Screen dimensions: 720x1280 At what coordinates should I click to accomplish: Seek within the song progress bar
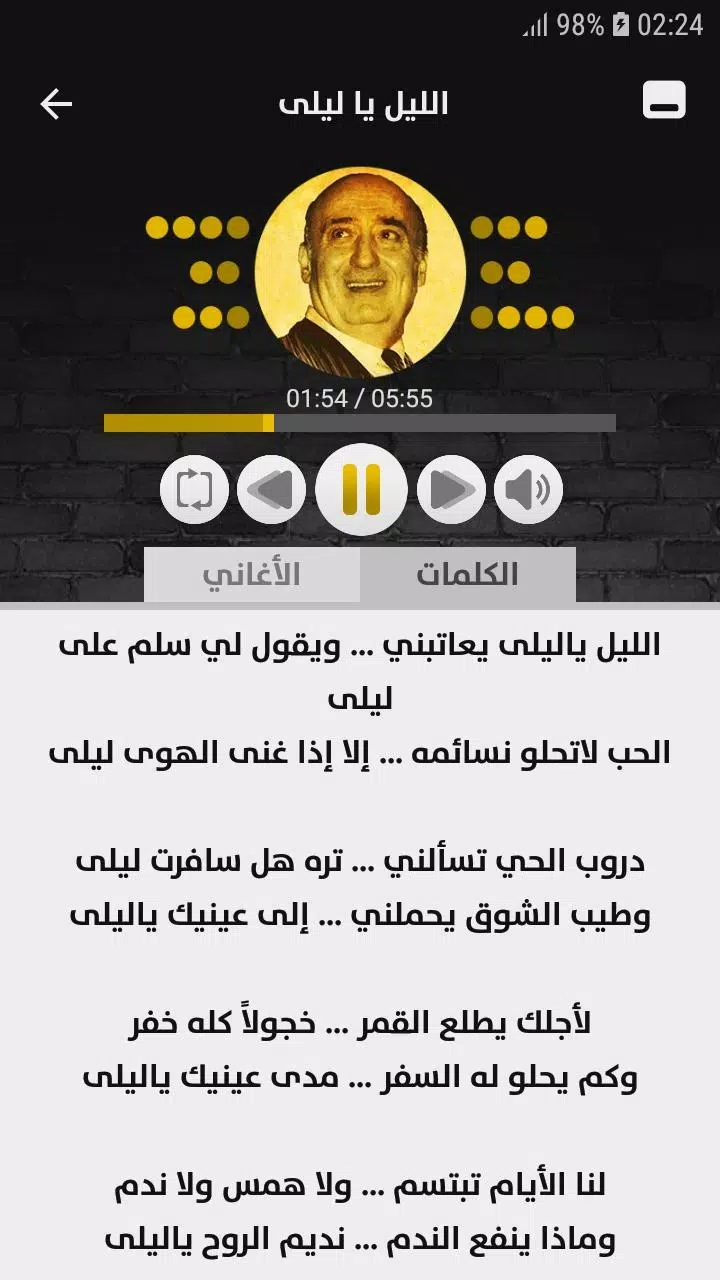pyautogui.click(x=360, y=423)
